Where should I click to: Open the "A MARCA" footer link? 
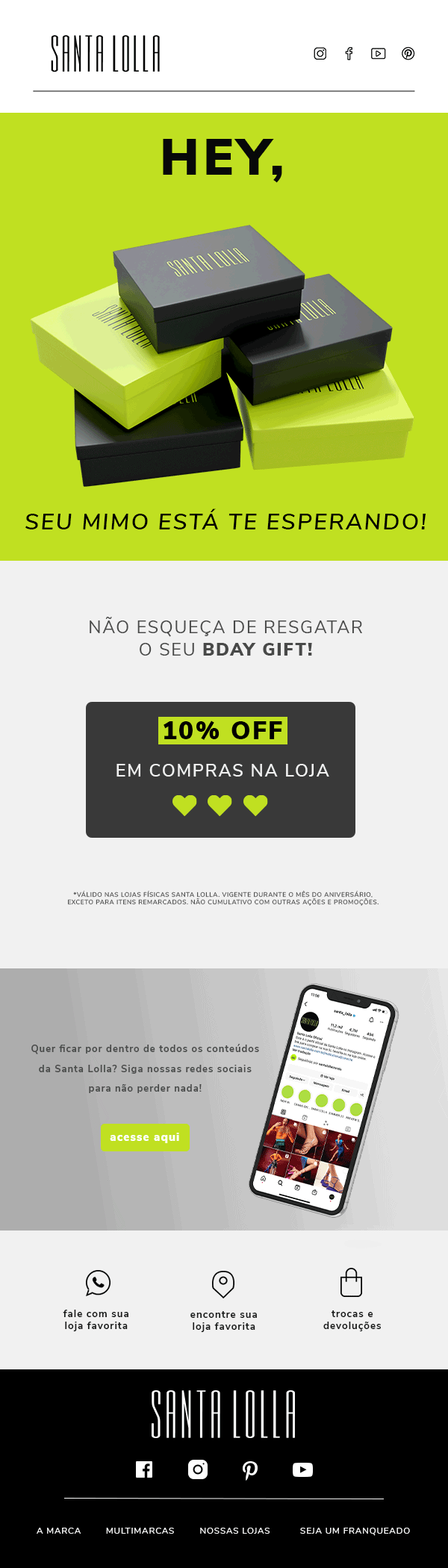coord(59,1531)
